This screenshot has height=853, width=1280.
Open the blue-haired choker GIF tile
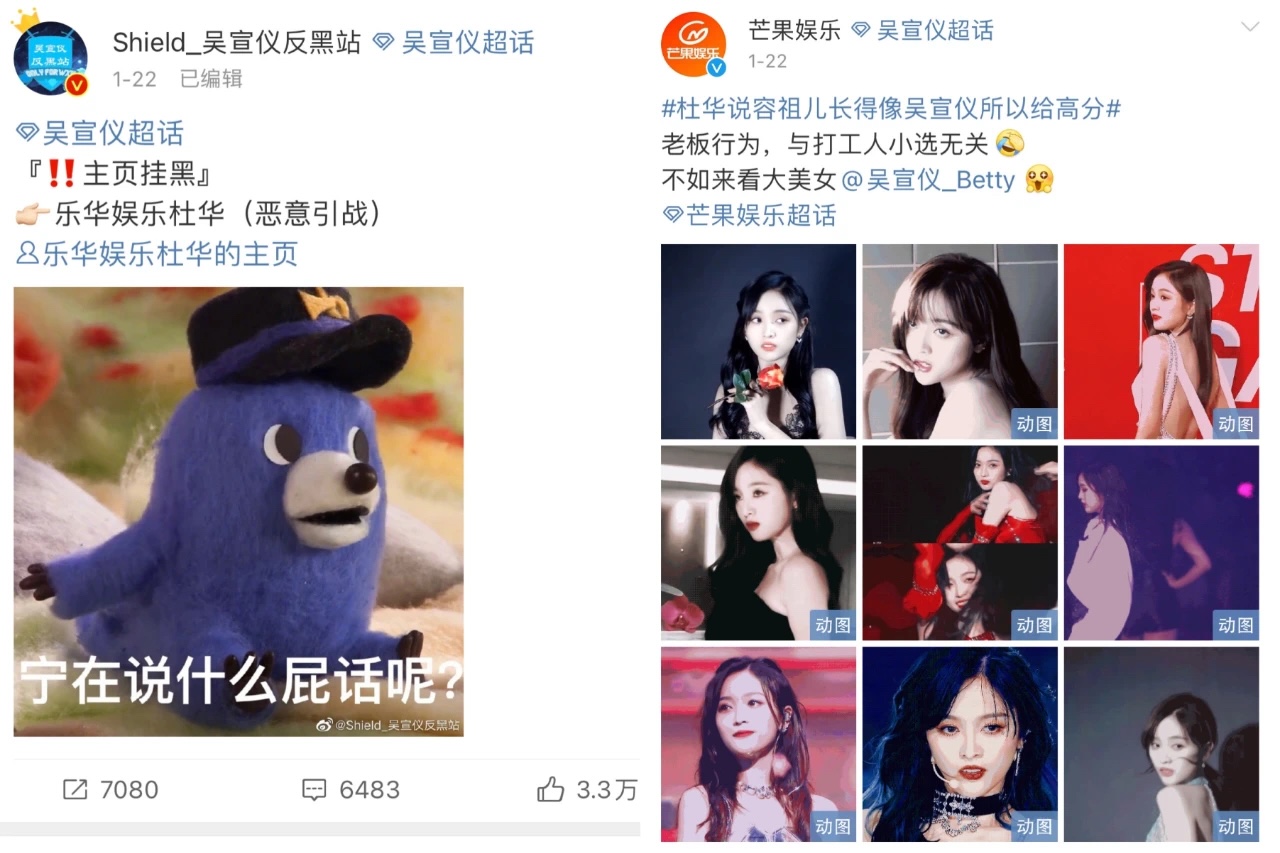[x=960, y=743]
